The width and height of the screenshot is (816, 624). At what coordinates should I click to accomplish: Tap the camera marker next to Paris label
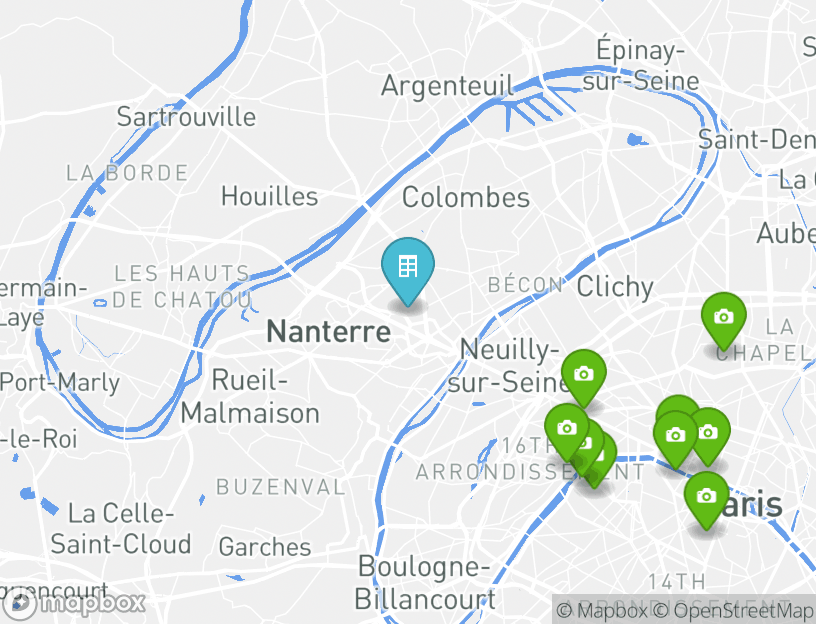[706, 497]
